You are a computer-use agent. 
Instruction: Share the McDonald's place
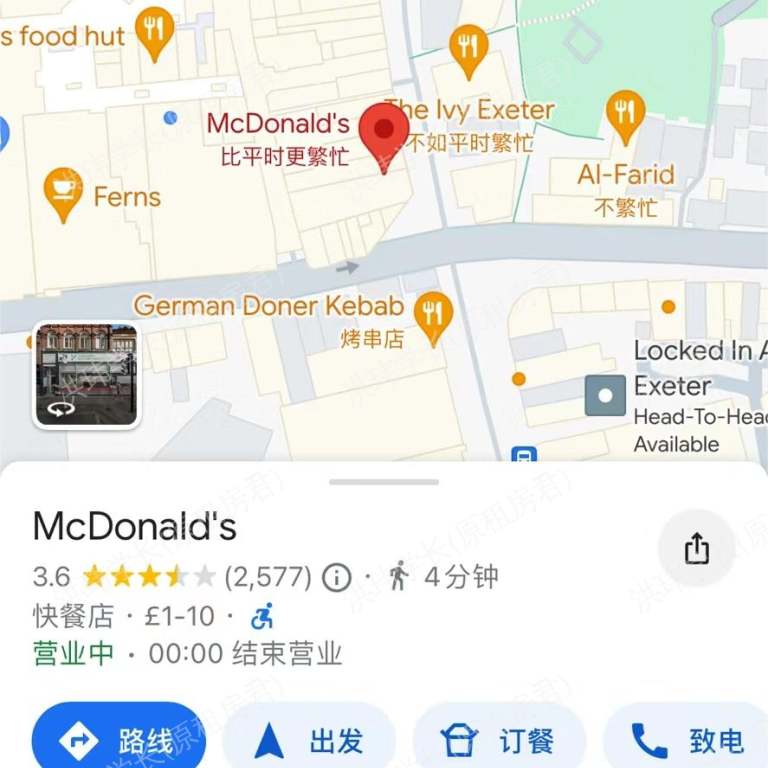click(x=697, y=548)
